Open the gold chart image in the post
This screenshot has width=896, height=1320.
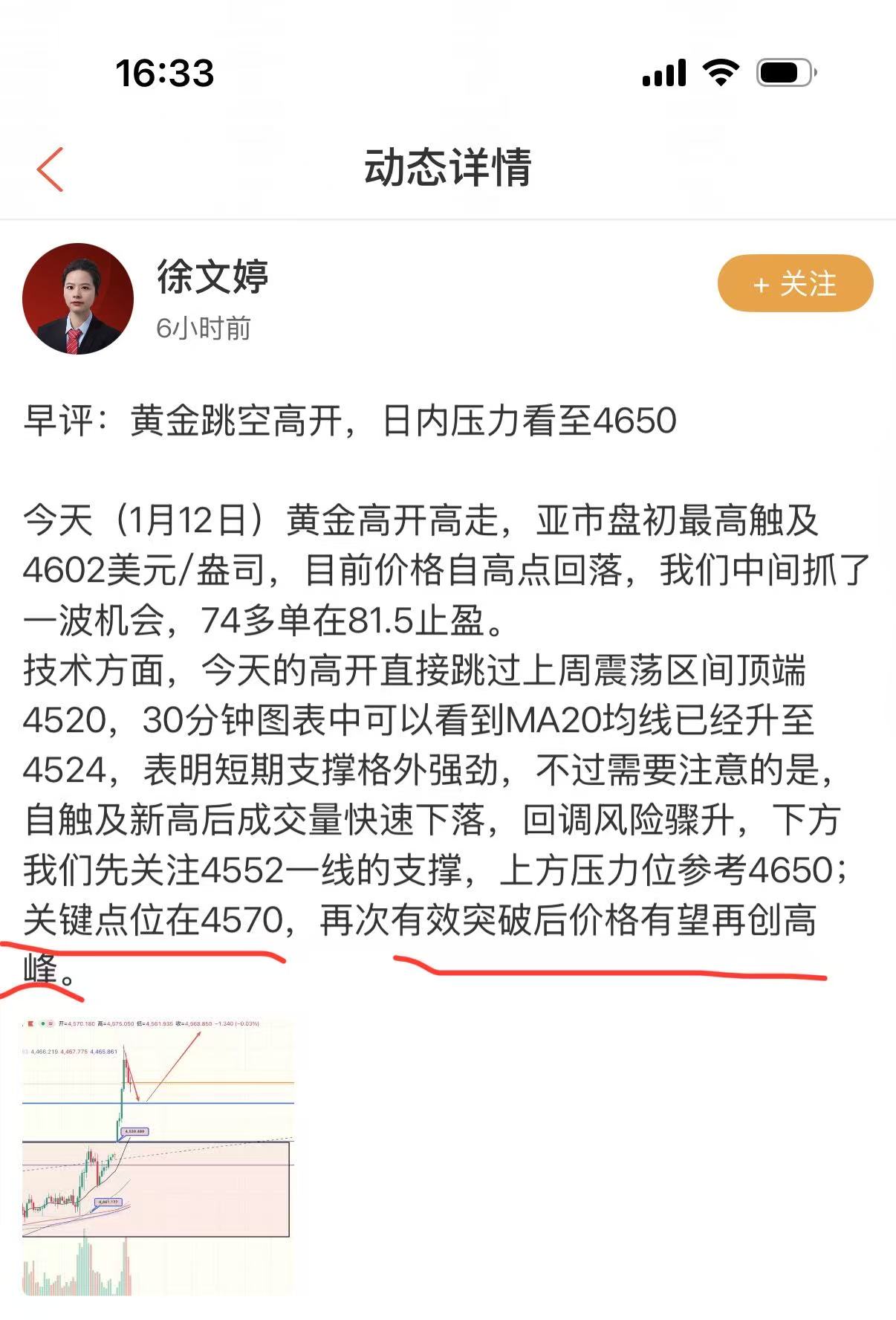(x=158, y=1156)
